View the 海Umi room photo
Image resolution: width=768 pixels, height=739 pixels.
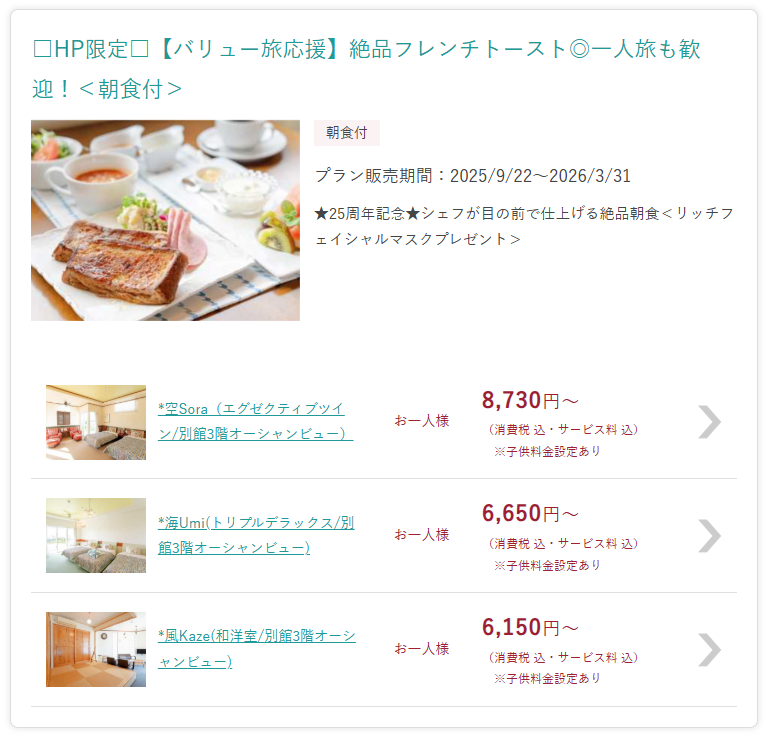click(x=96, y=536)
